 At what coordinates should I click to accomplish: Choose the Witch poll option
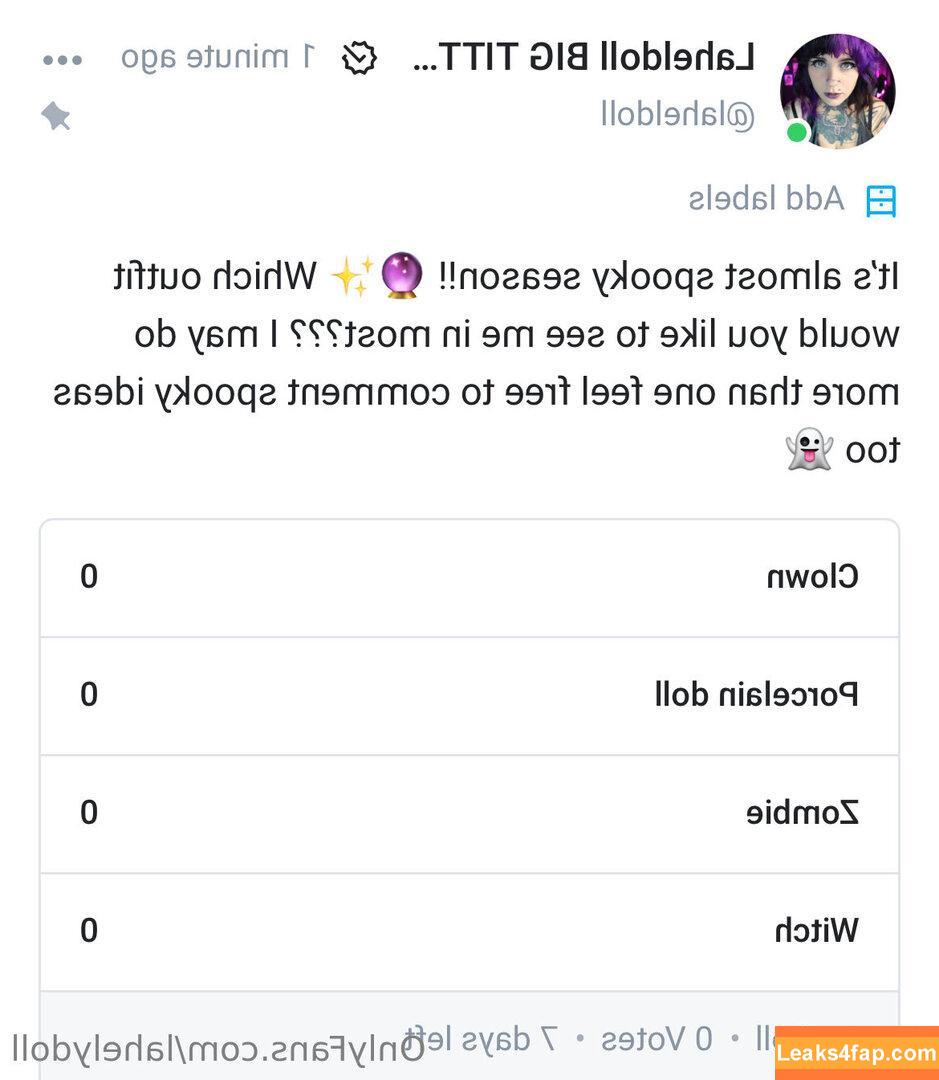[x=469, y=931]
